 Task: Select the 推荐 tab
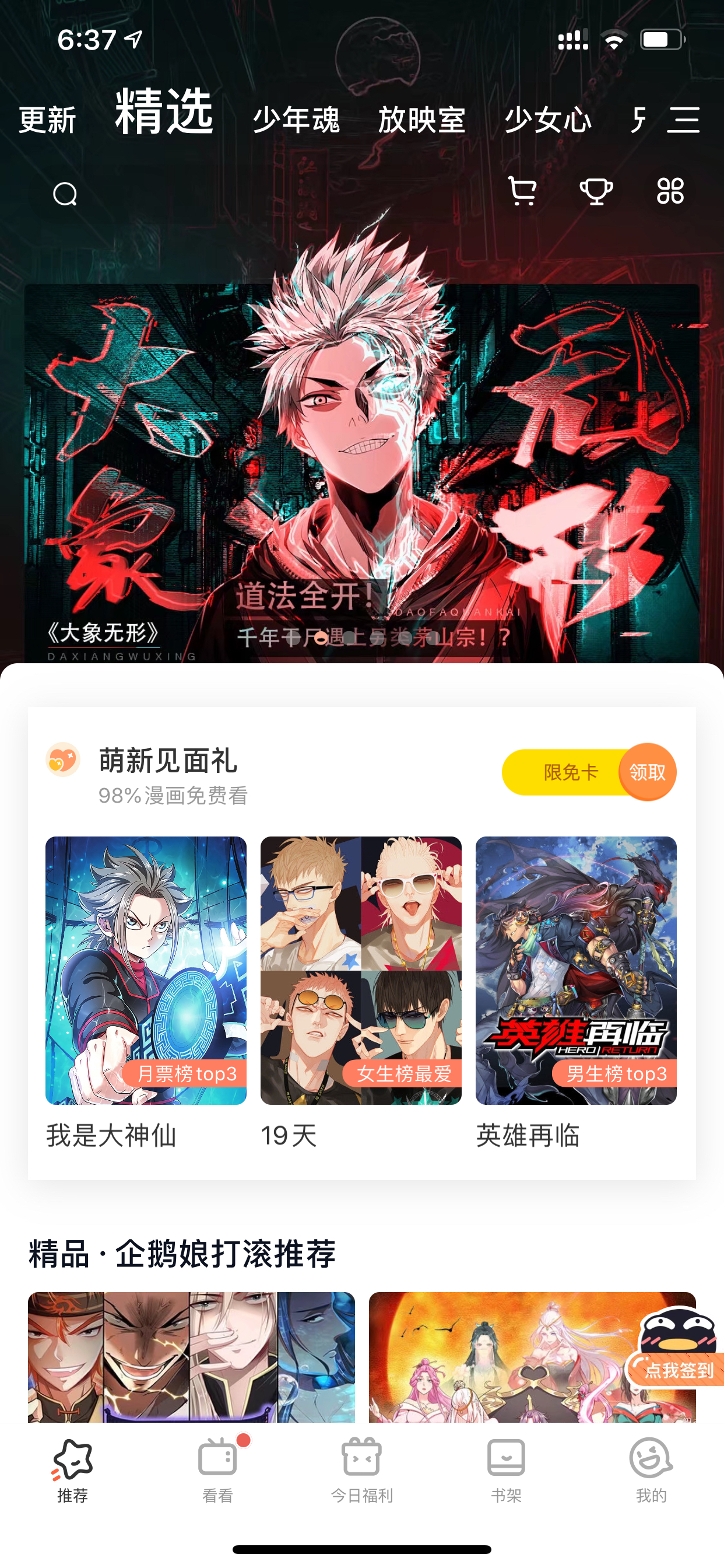(72, 1469)
